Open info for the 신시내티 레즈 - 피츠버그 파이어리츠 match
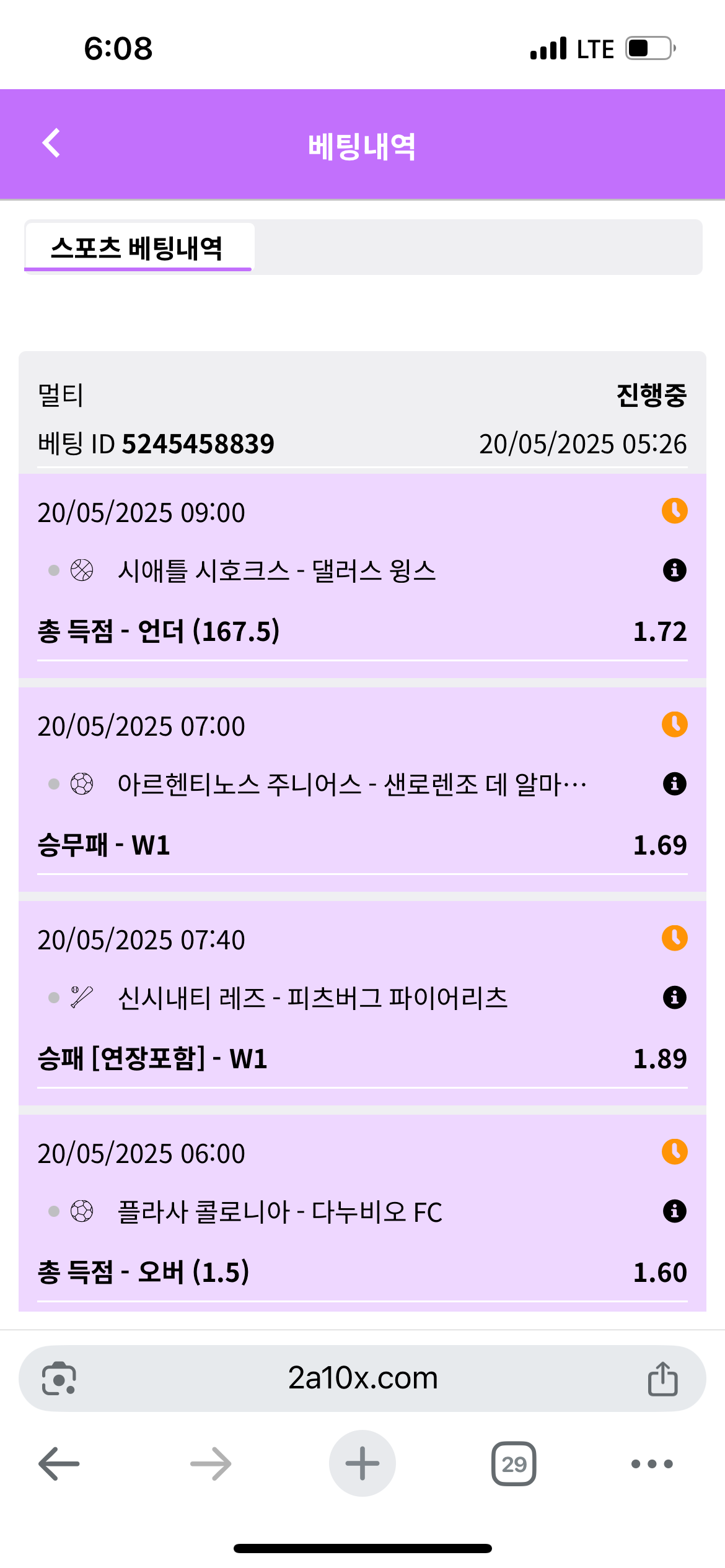The width and height of the screenshot is (725, 1568). coord(674,998)
